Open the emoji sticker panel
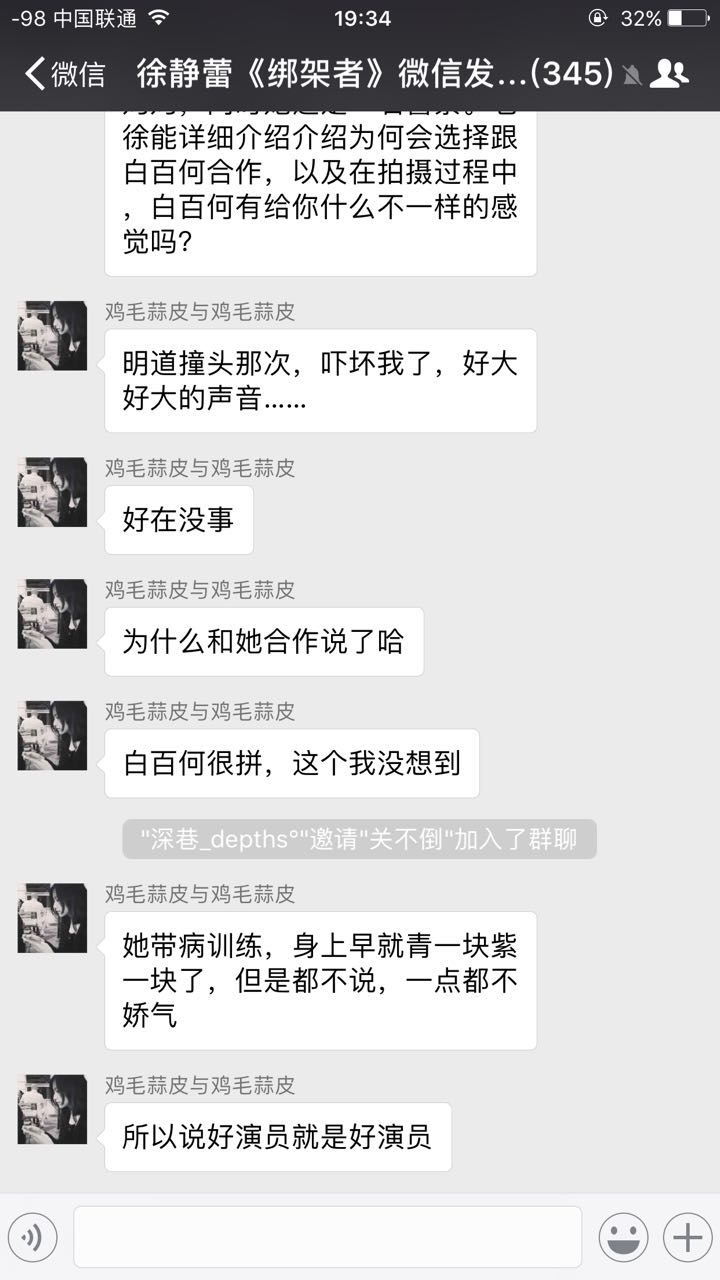The image size is (720, 1280). [623, 1238]
